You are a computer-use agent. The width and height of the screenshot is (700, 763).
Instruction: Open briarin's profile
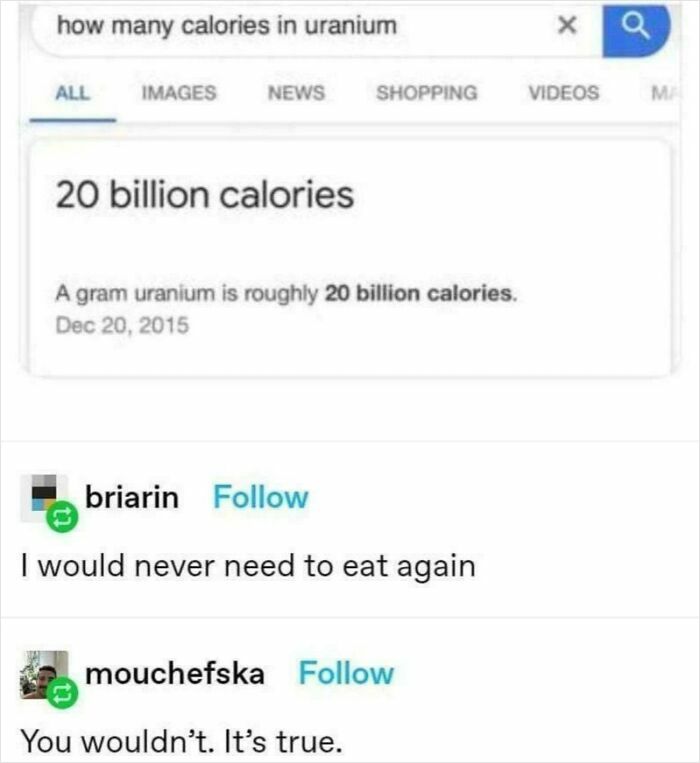click(132, 497)
